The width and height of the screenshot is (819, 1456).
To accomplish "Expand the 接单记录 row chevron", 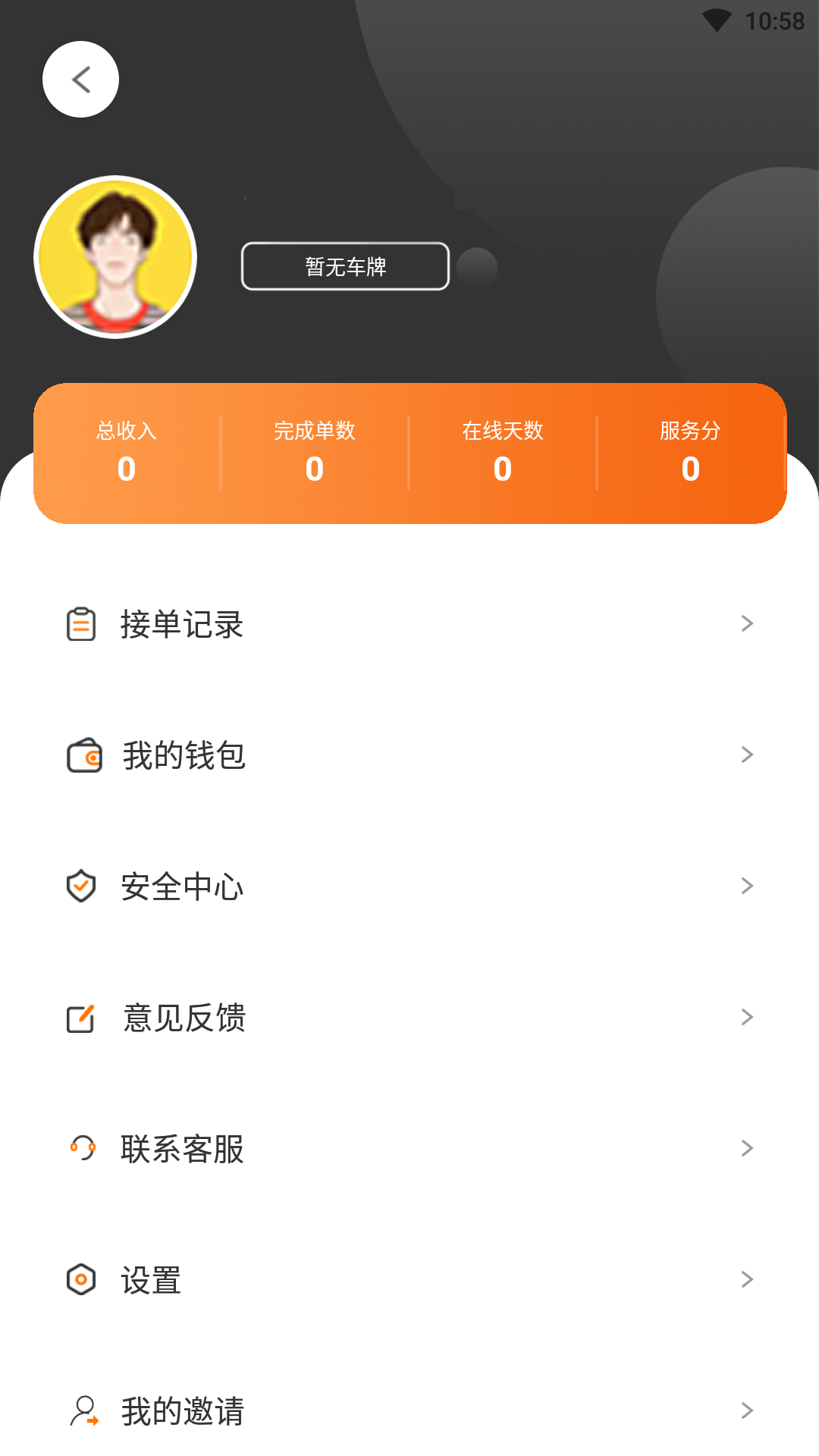I will click(747, 623).
